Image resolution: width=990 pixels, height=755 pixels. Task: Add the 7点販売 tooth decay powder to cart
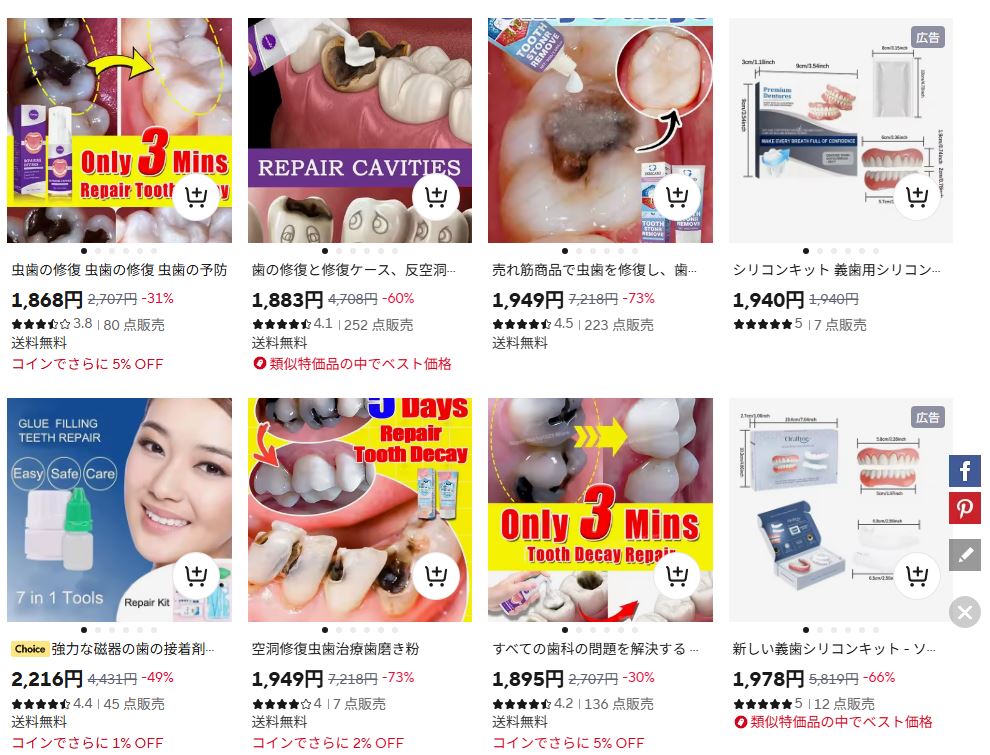[x=436, y=575]
